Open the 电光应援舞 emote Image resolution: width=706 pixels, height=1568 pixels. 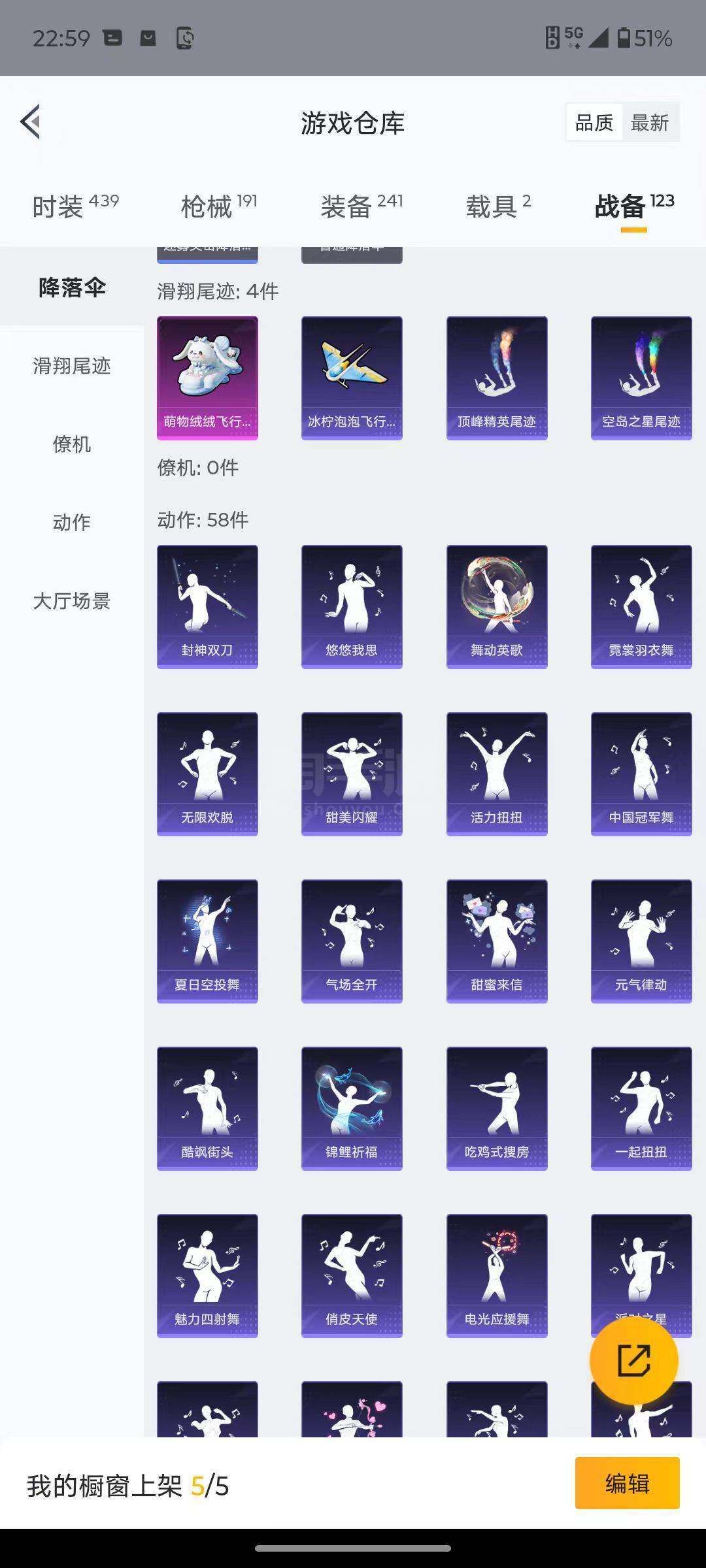(x=497, y=1275)
